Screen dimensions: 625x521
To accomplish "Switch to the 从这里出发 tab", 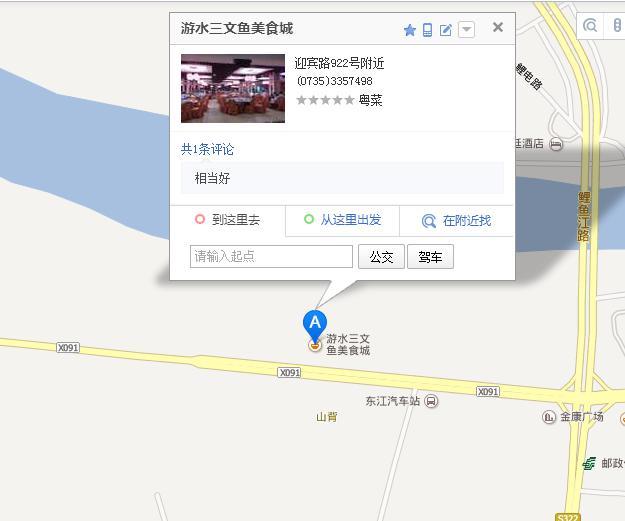I will point(342,220).
